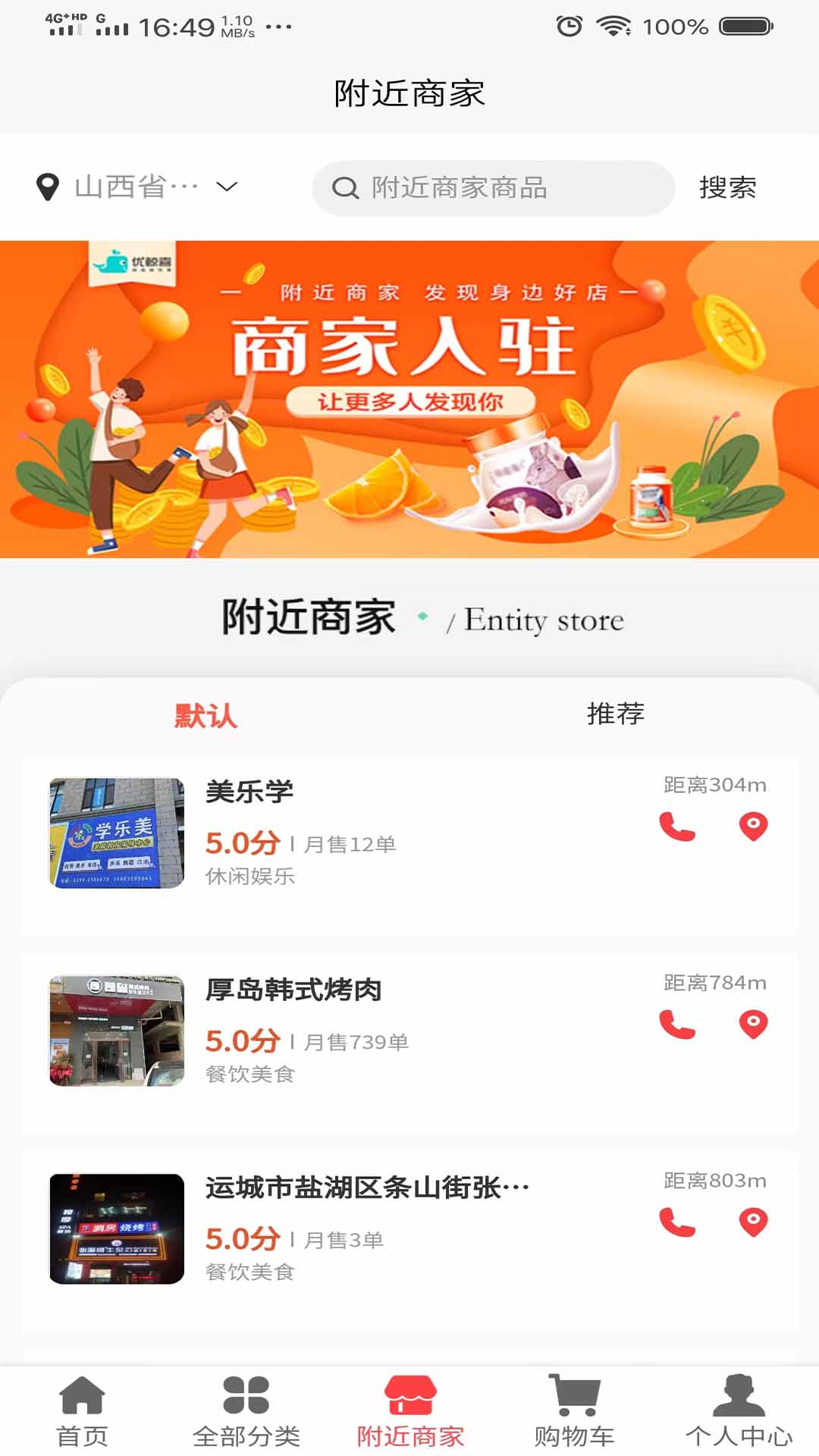
Task: Call the 运城市盐湖区条山街 merchant
Action: tap(677, 1221)
